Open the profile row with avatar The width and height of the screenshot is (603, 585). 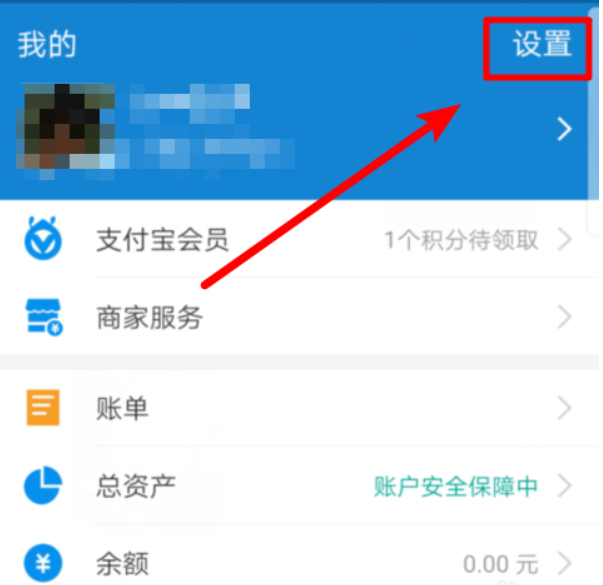tap(300, 130)
